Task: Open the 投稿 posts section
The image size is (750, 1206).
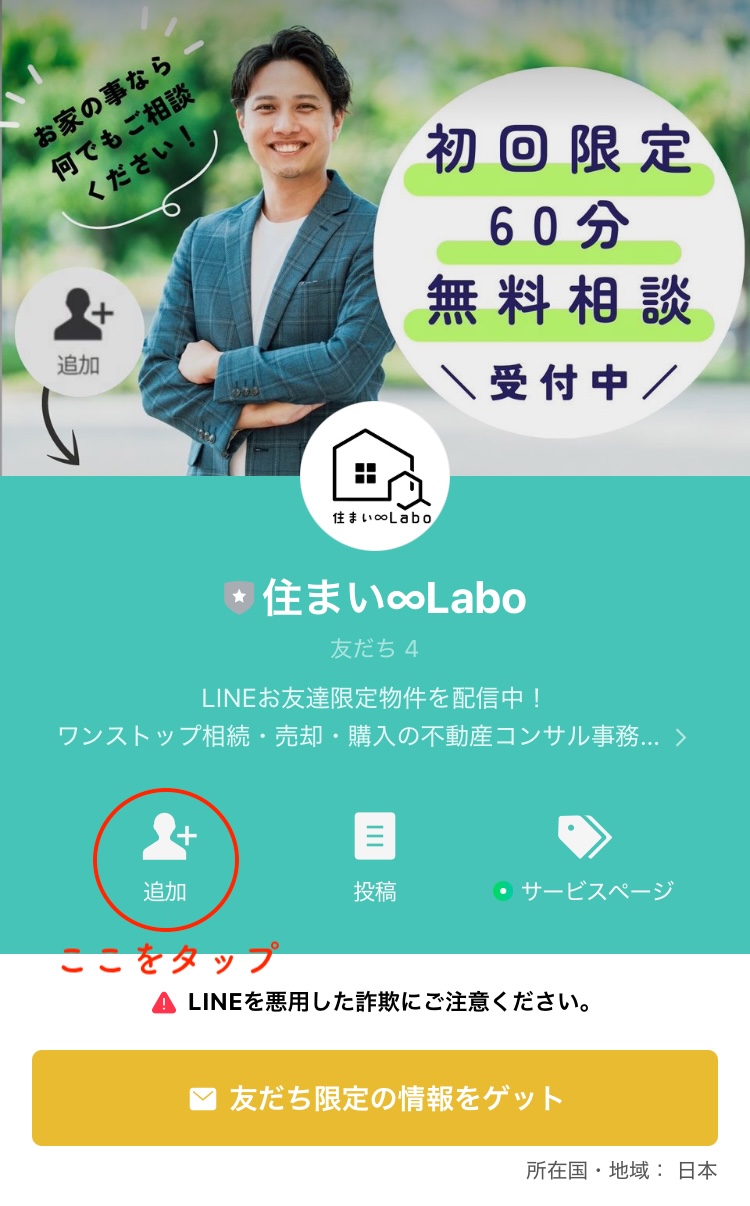Action: point(375,858)
